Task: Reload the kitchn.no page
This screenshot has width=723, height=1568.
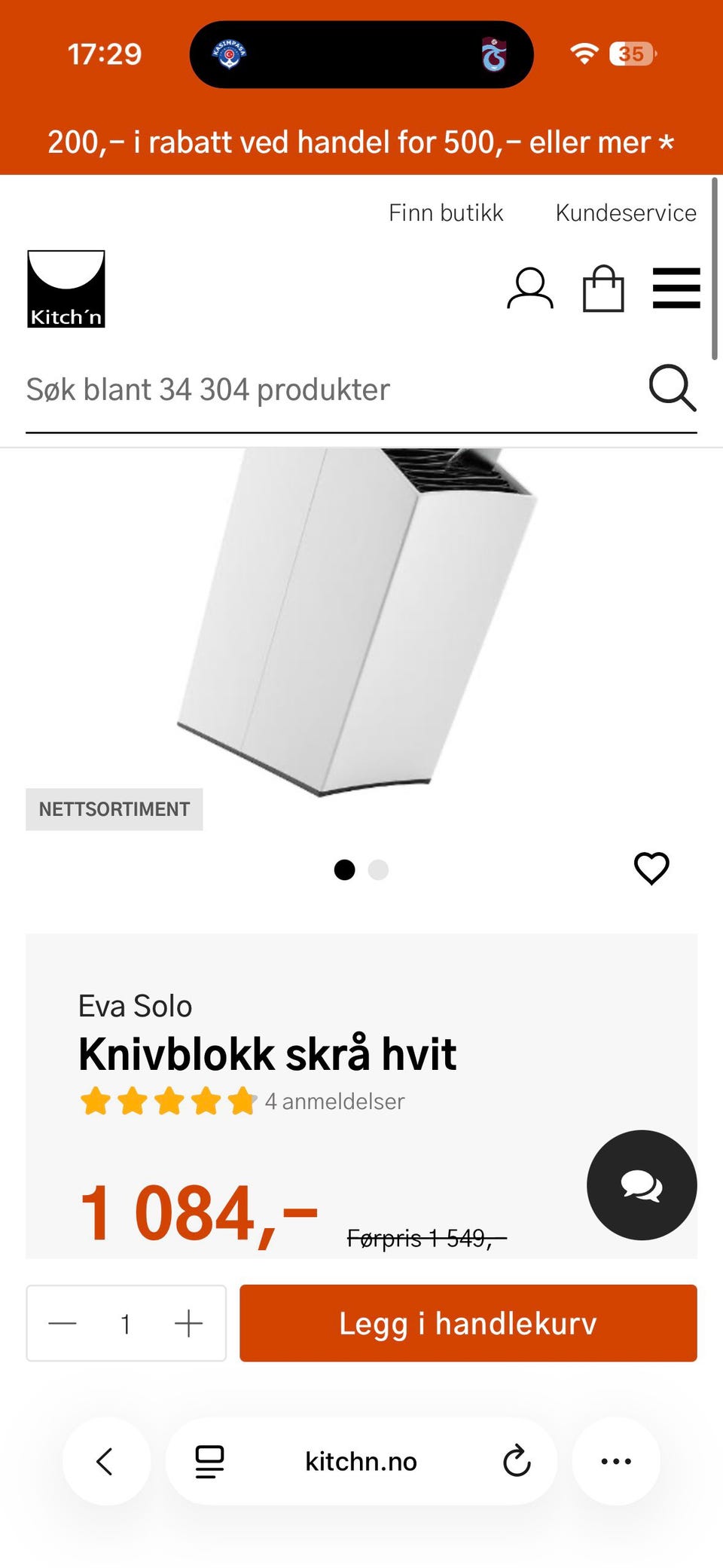Action: click(517, 1461)
